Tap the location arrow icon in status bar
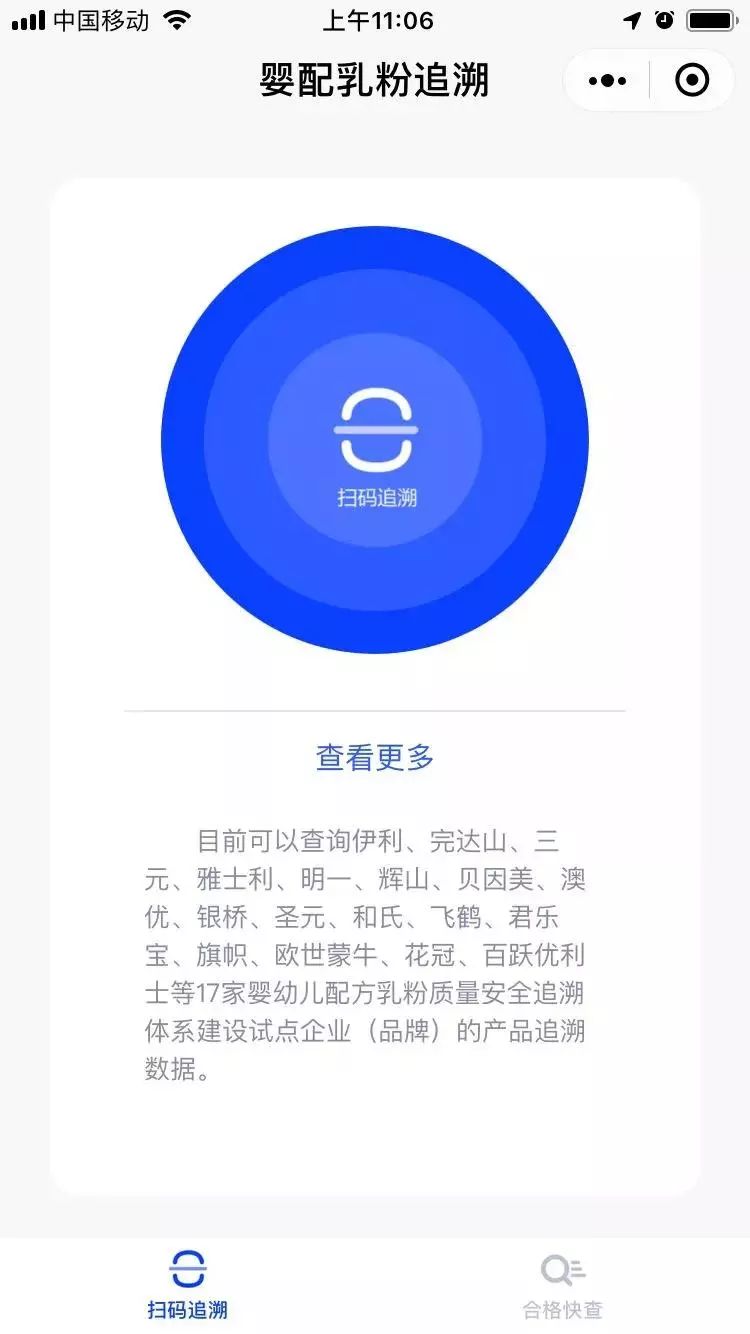 coord(631,18)
